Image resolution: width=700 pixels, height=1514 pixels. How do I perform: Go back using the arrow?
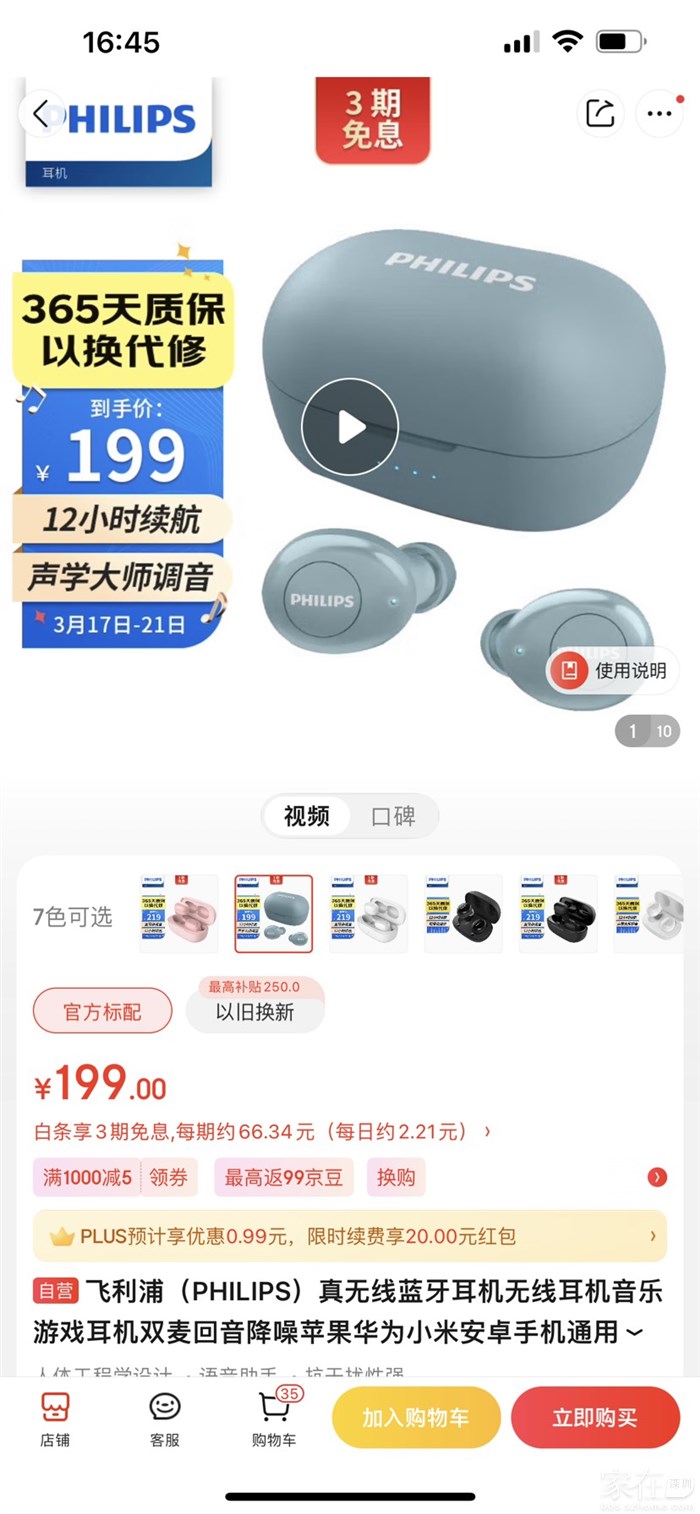pyautogui.click(x=42, y=113)
